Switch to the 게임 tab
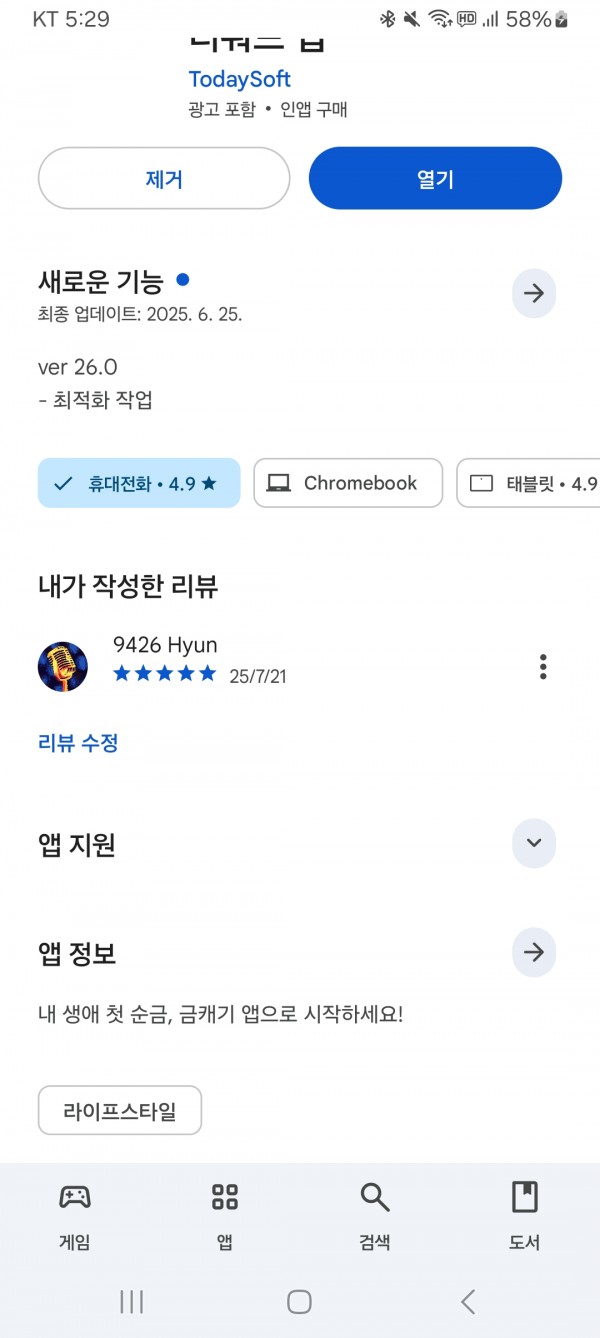The width and height of the screenshot is (600, 1338). (75, 1215)
